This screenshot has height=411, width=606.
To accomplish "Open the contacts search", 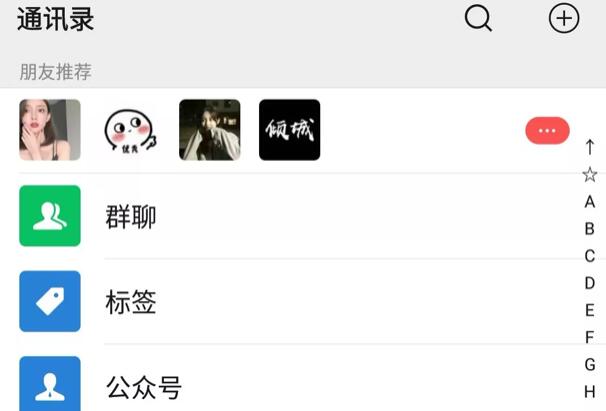I will (x=478, y=18).
